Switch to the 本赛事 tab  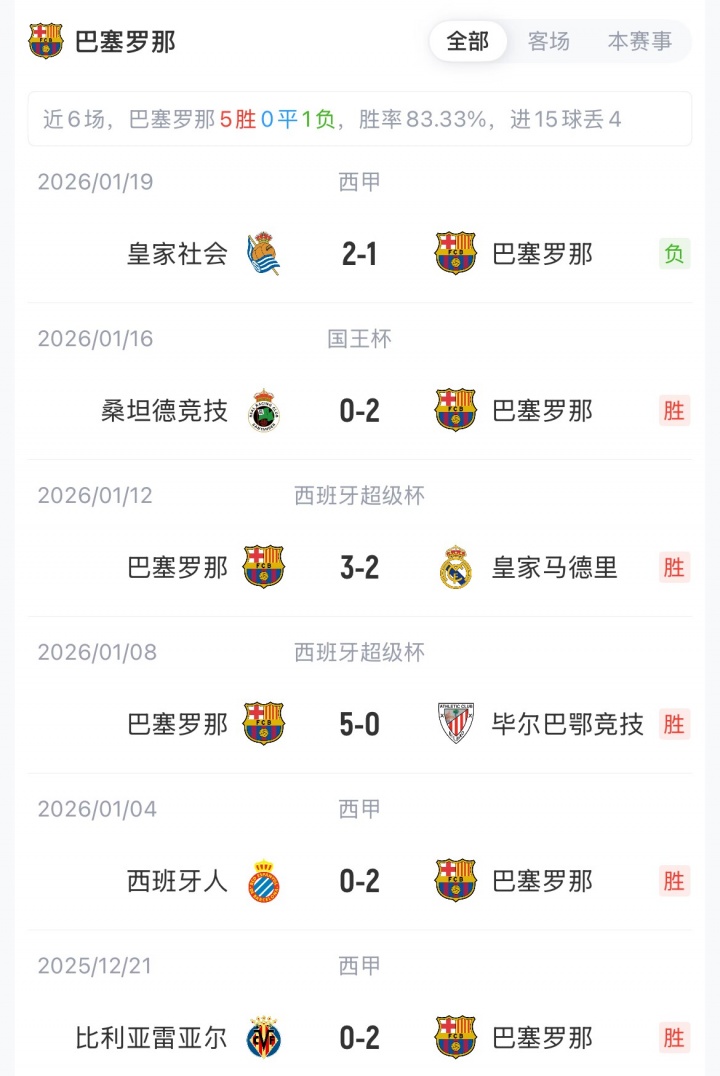tap(640, 42)
